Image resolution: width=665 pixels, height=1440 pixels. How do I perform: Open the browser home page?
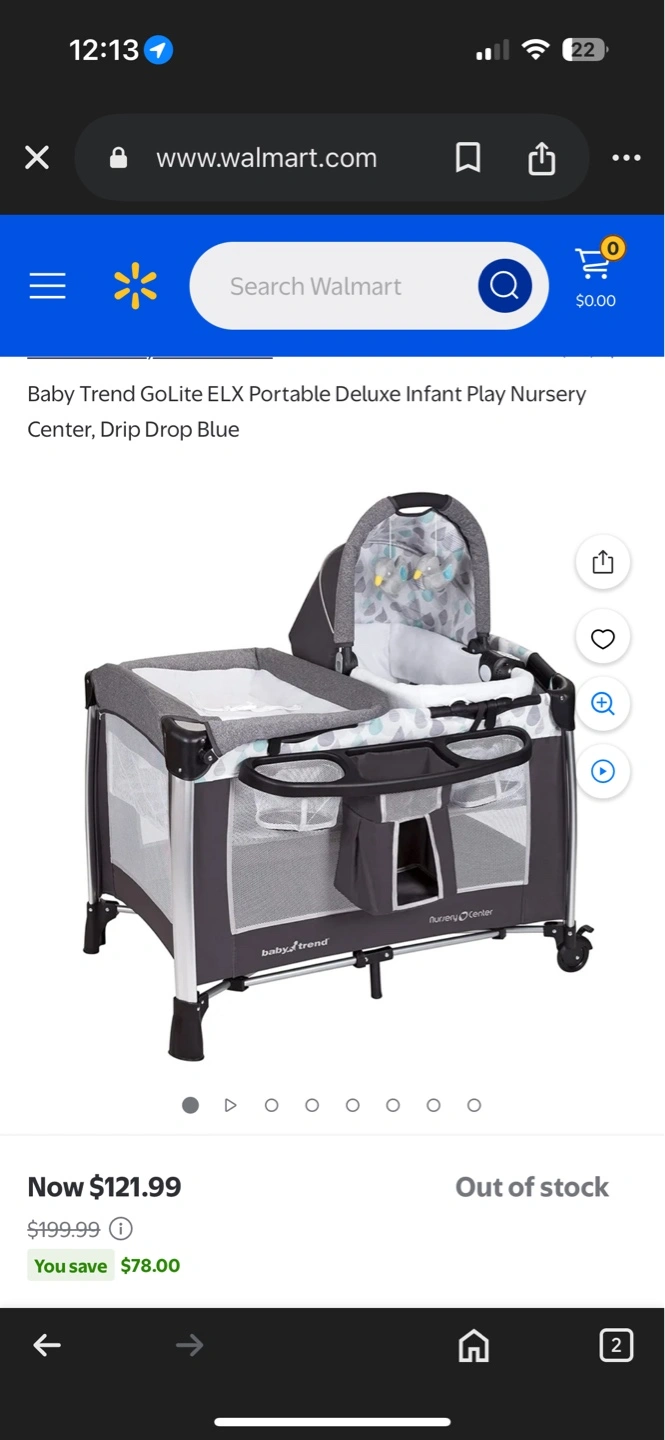click(x=474, y=1346)
